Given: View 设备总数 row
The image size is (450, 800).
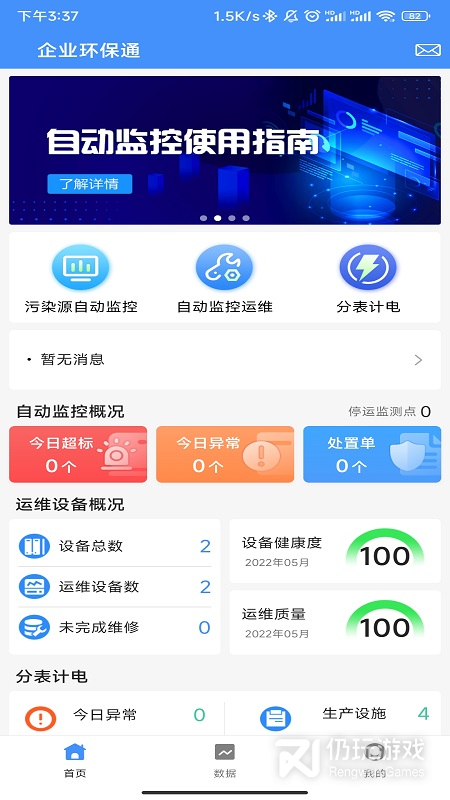Looking at the screenshot, I should pyautogui.click(x=115, y=546).
